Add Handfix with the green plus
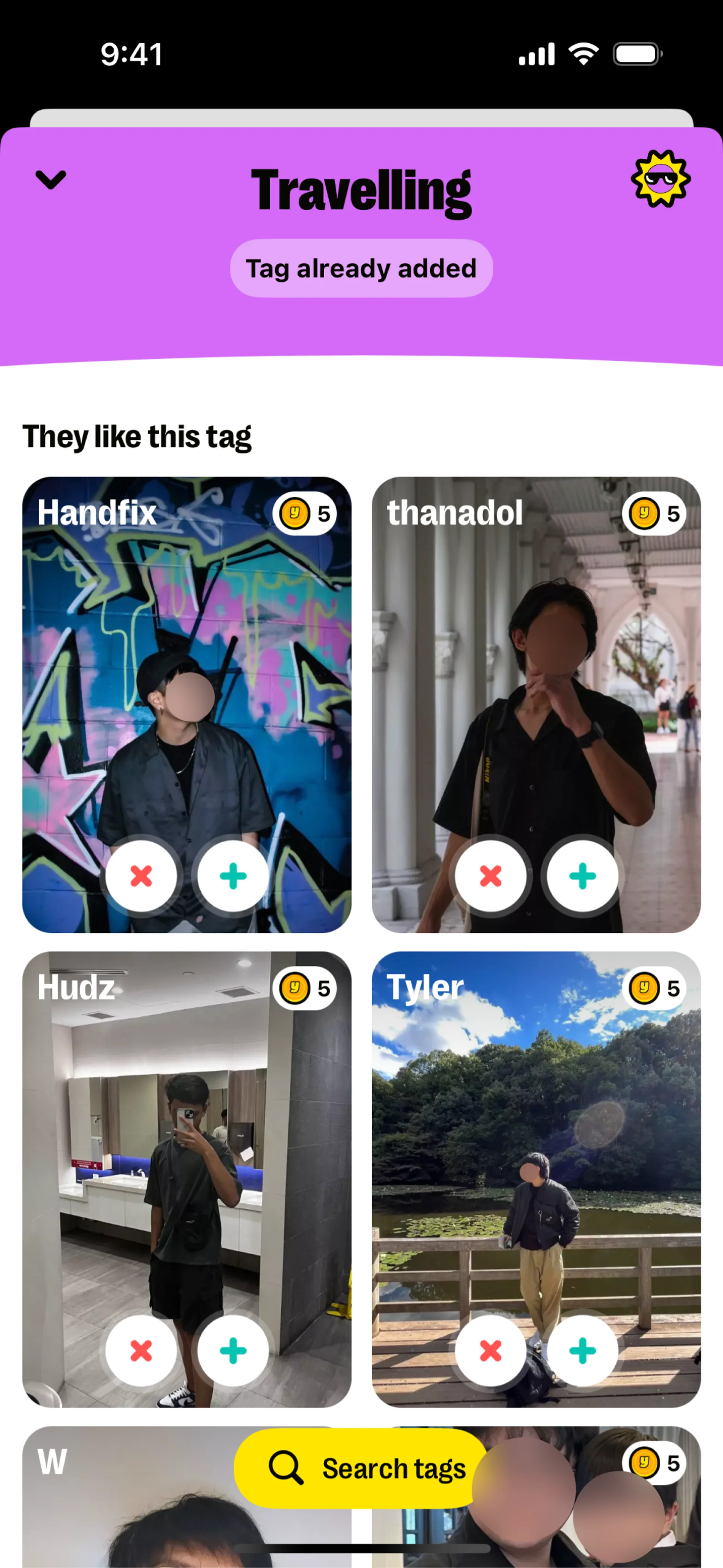Screen dimensions: 723x1568 tap(233, 876)
